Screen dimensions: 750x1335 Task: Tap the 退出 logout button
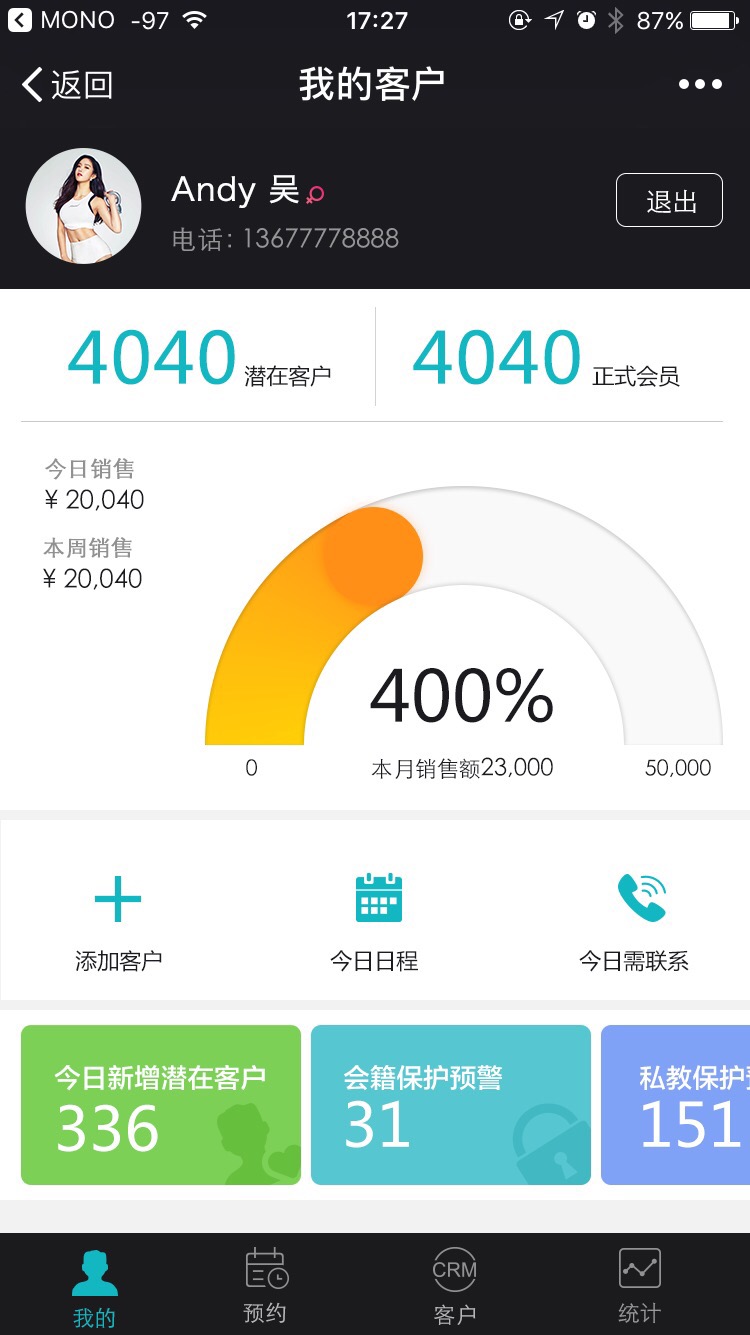click(x=669, y=200)
